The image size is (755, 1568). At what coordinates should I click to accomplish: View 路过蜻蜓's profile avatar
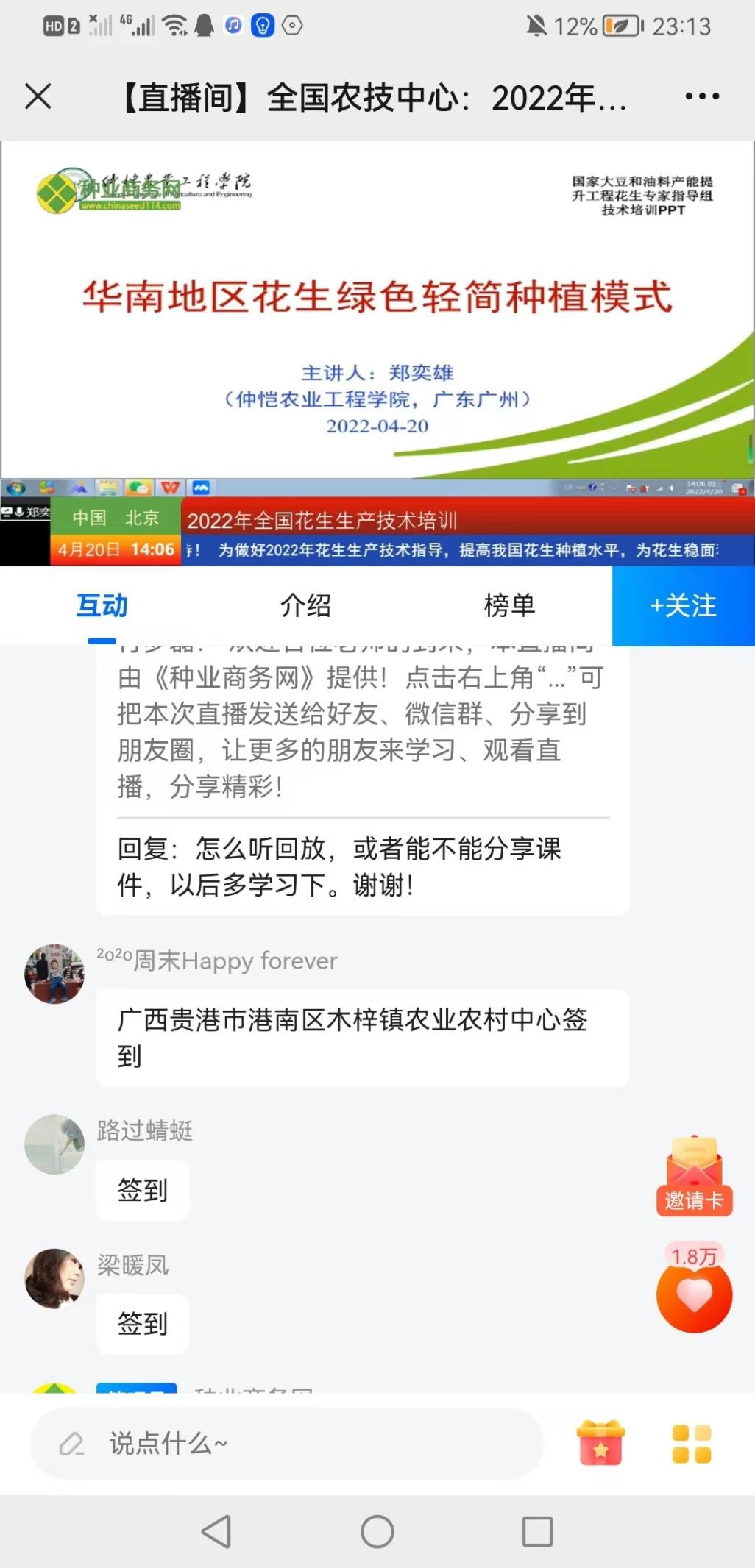pos(54,1144)
